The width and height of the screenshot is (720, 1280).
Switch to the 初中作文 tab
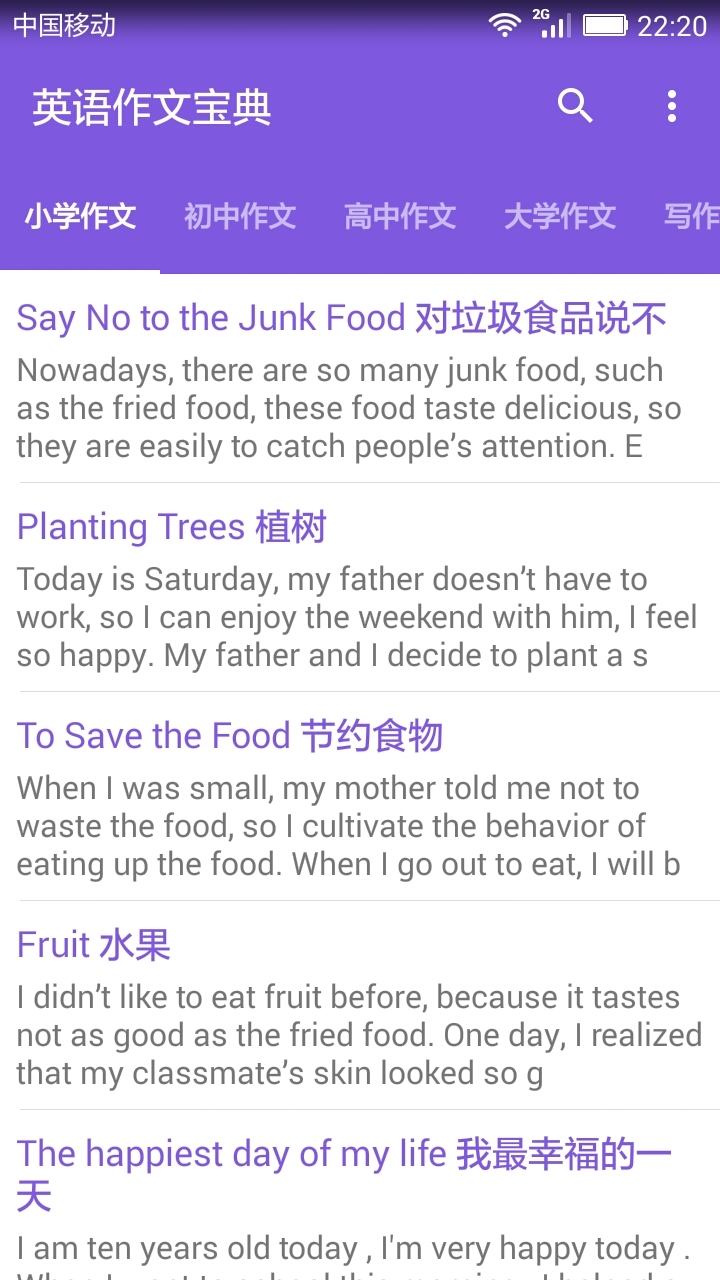(x=240, y=216)
